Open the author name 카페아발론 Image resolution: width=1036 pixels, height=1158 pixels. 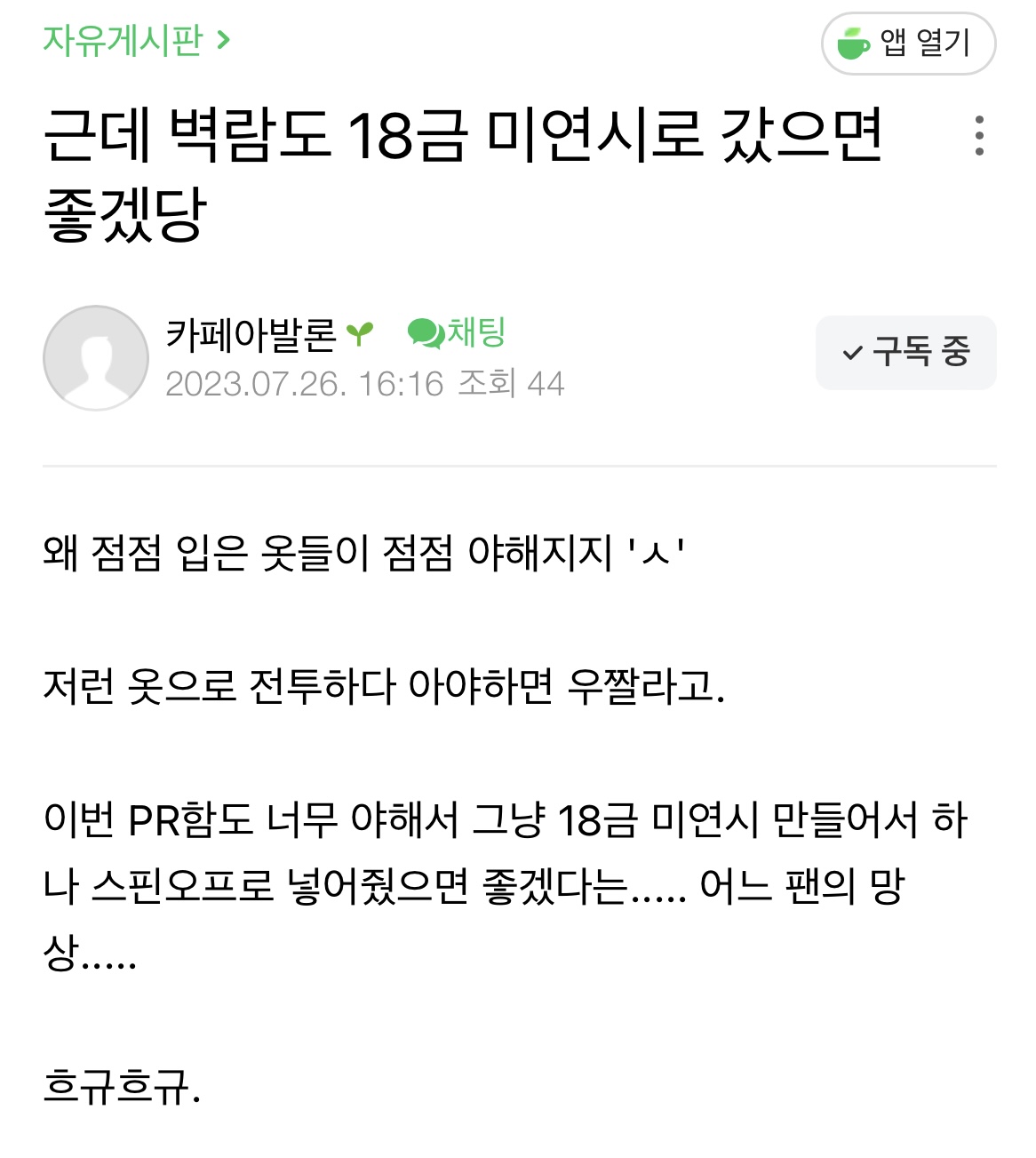click(251, 335)
